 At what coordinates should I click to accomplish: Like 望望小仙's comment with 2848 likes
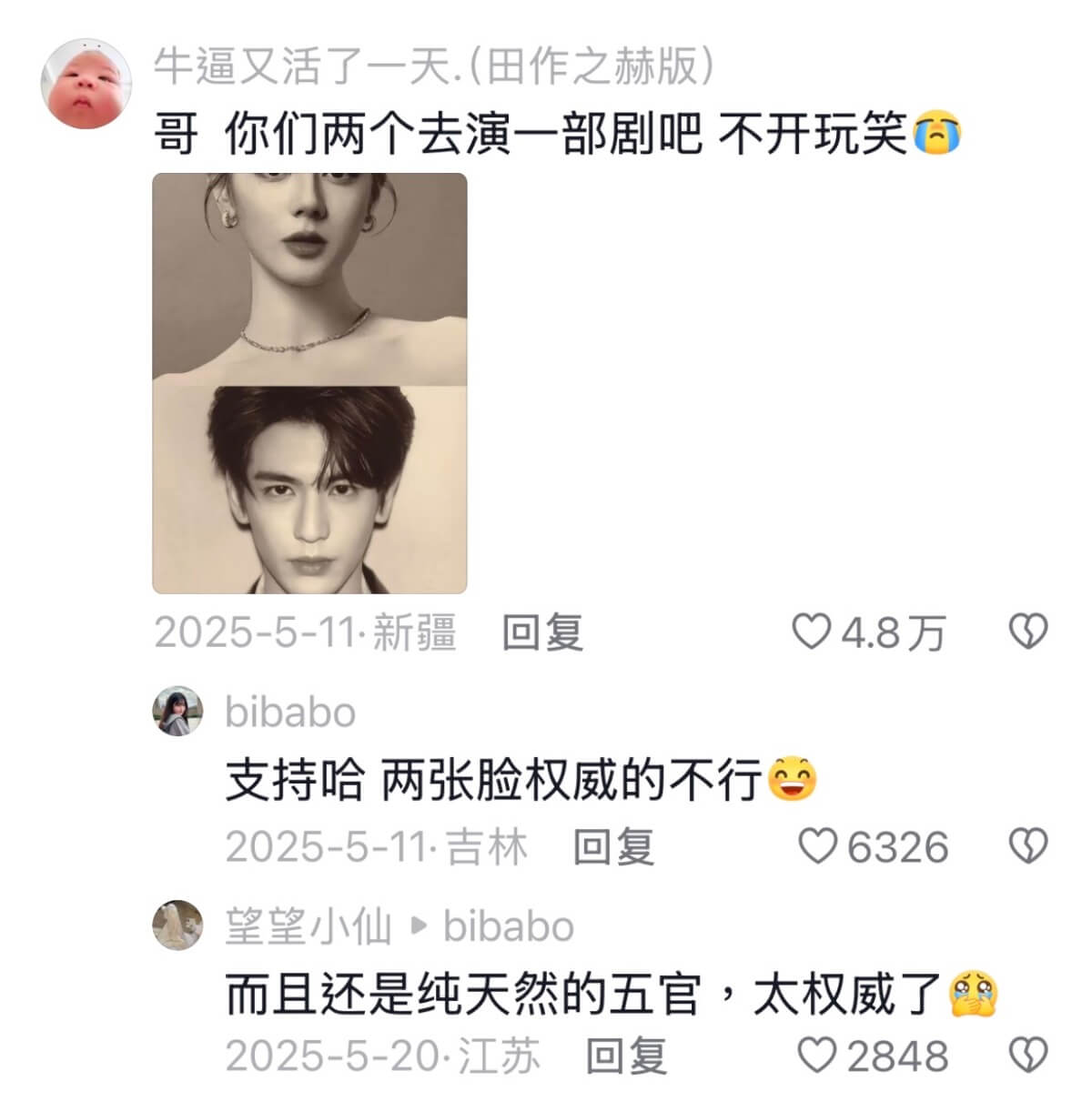817,1056
